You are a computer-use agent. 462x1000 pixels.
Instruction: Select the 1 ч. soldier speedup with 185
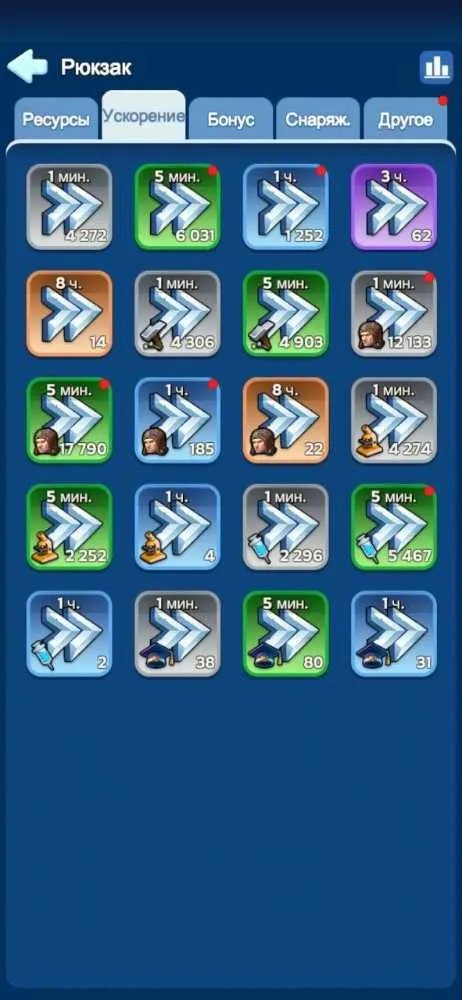(x=177, y=420)
